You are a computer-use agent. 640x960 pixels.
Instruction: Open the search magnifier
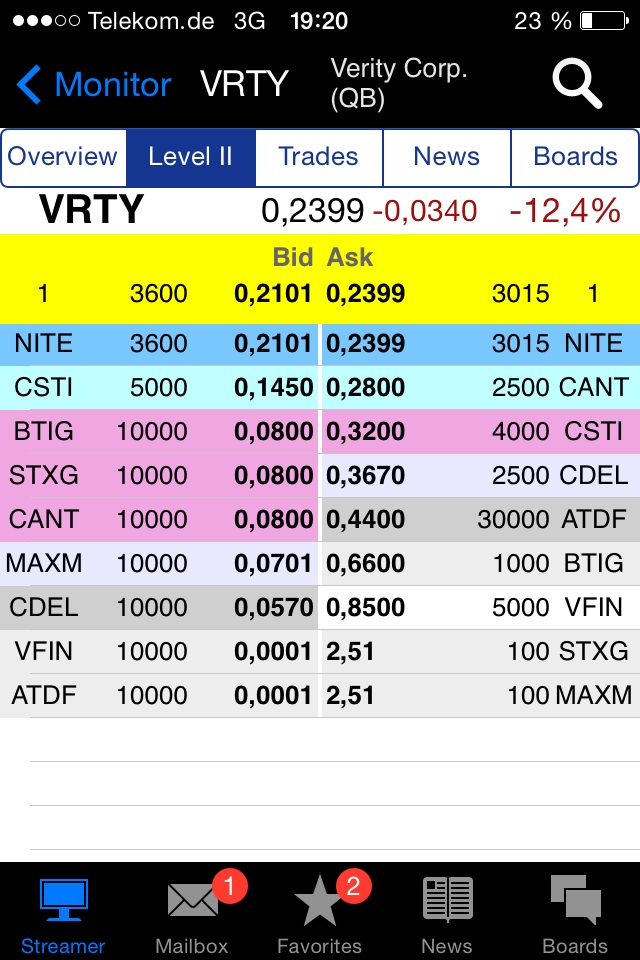tap(577, 84)
